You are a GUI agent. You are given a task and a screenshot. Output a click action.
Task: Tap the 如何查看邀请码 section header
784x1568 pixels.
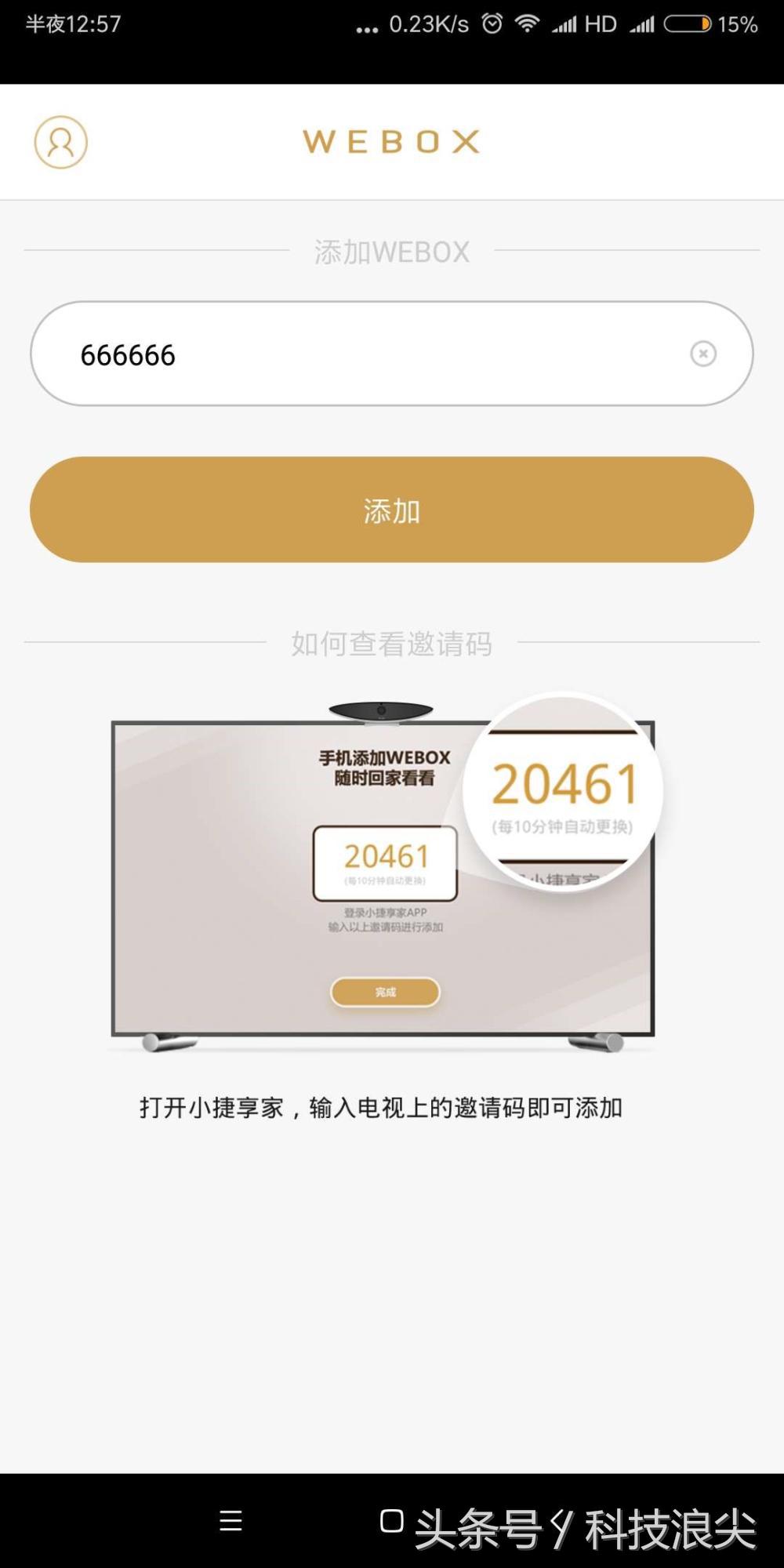click(392, 643)
